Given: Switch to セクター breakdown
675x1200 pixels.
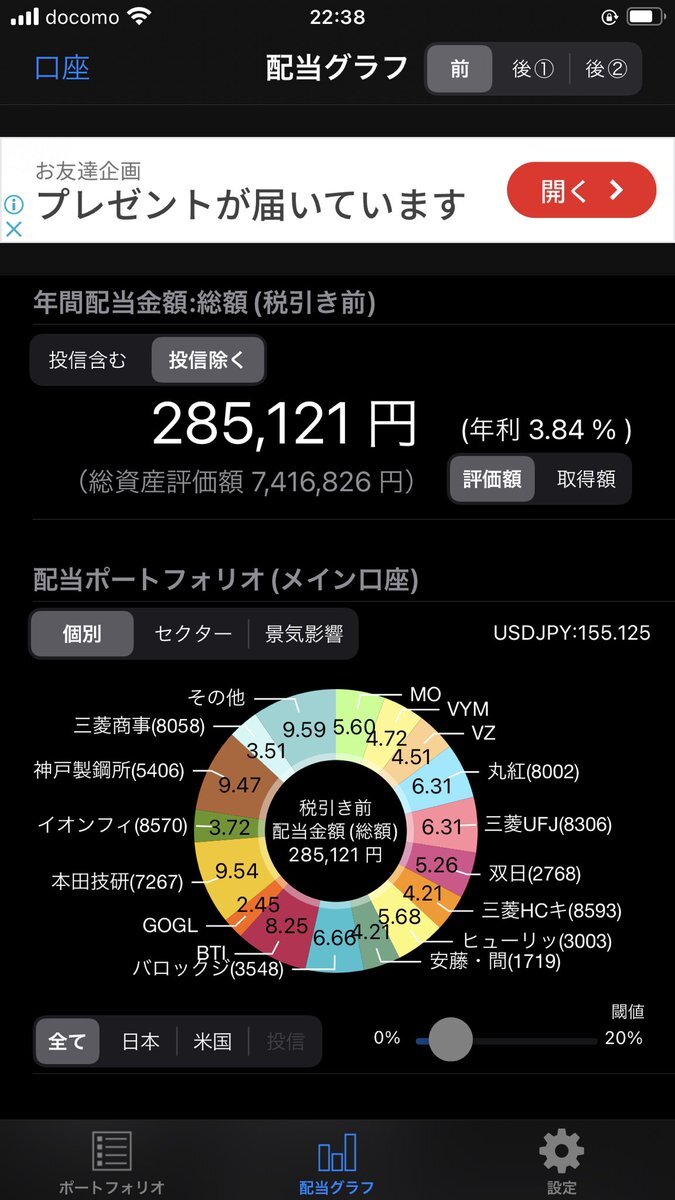Looking at the screenshot, I should point(193,634).
